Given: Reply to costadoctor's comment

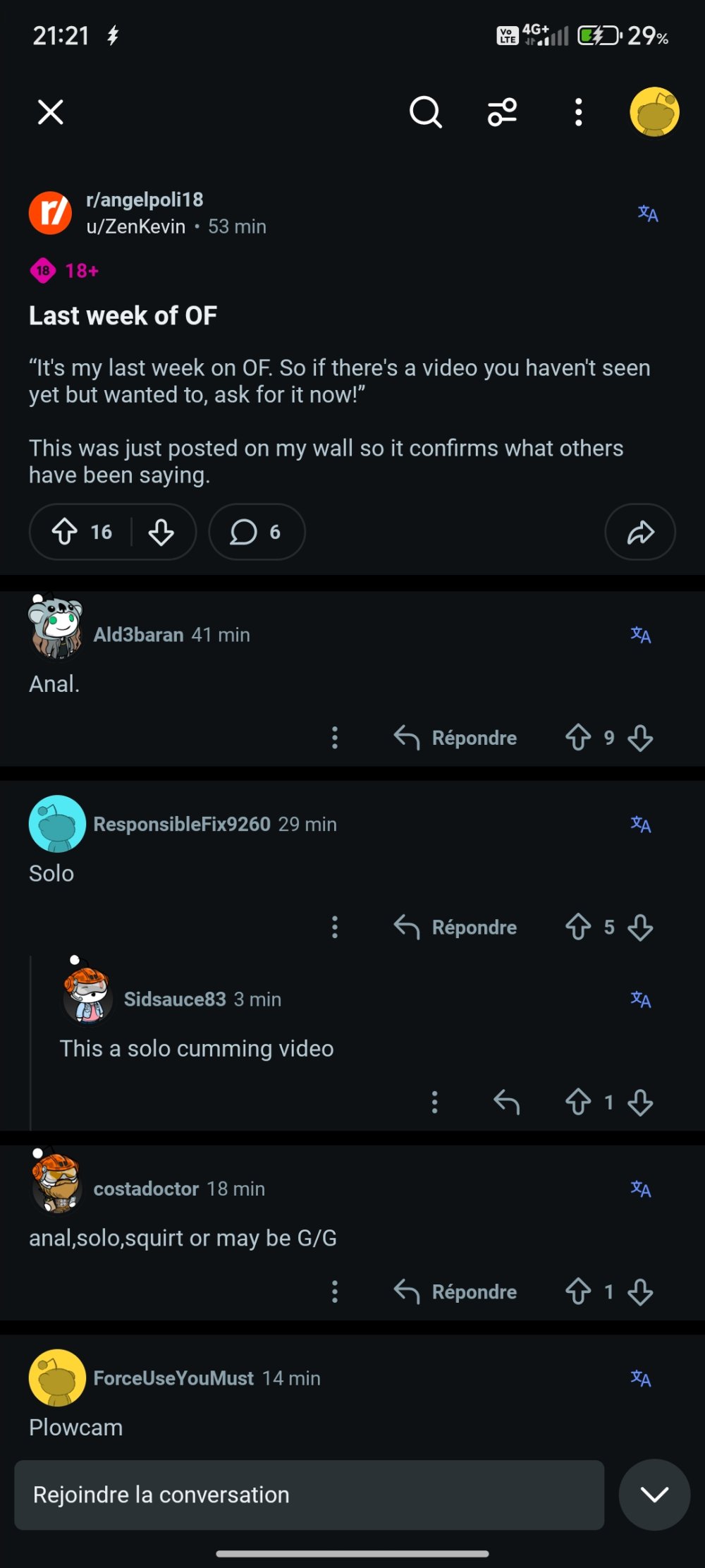Looking at the screenshot, I should [x=455, y=1292].
